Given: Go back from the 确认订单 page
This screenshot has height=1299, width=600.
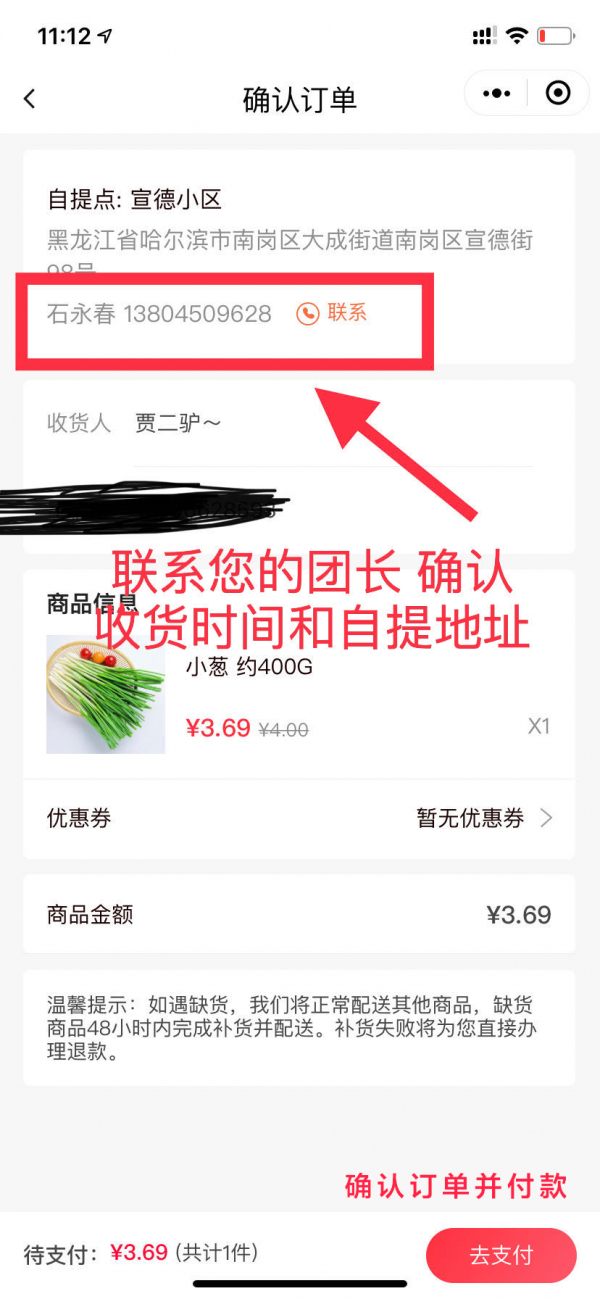Looking at the screenshot, I should tap(29, 98).
